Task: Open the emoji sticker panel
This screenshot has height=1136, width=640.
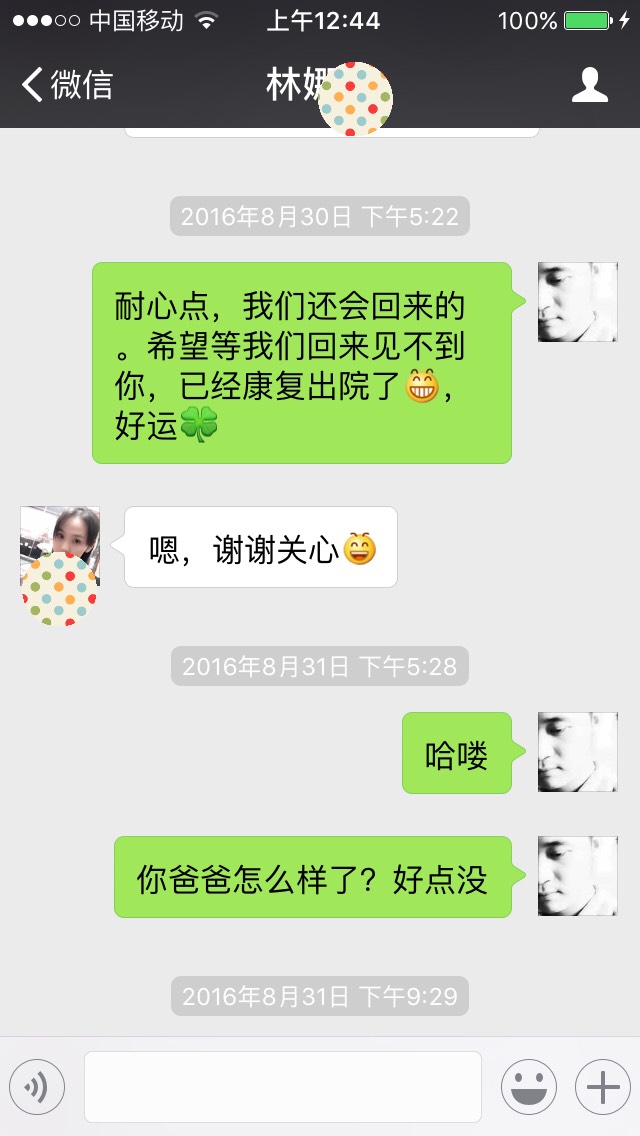Action: click(528, 1086)
